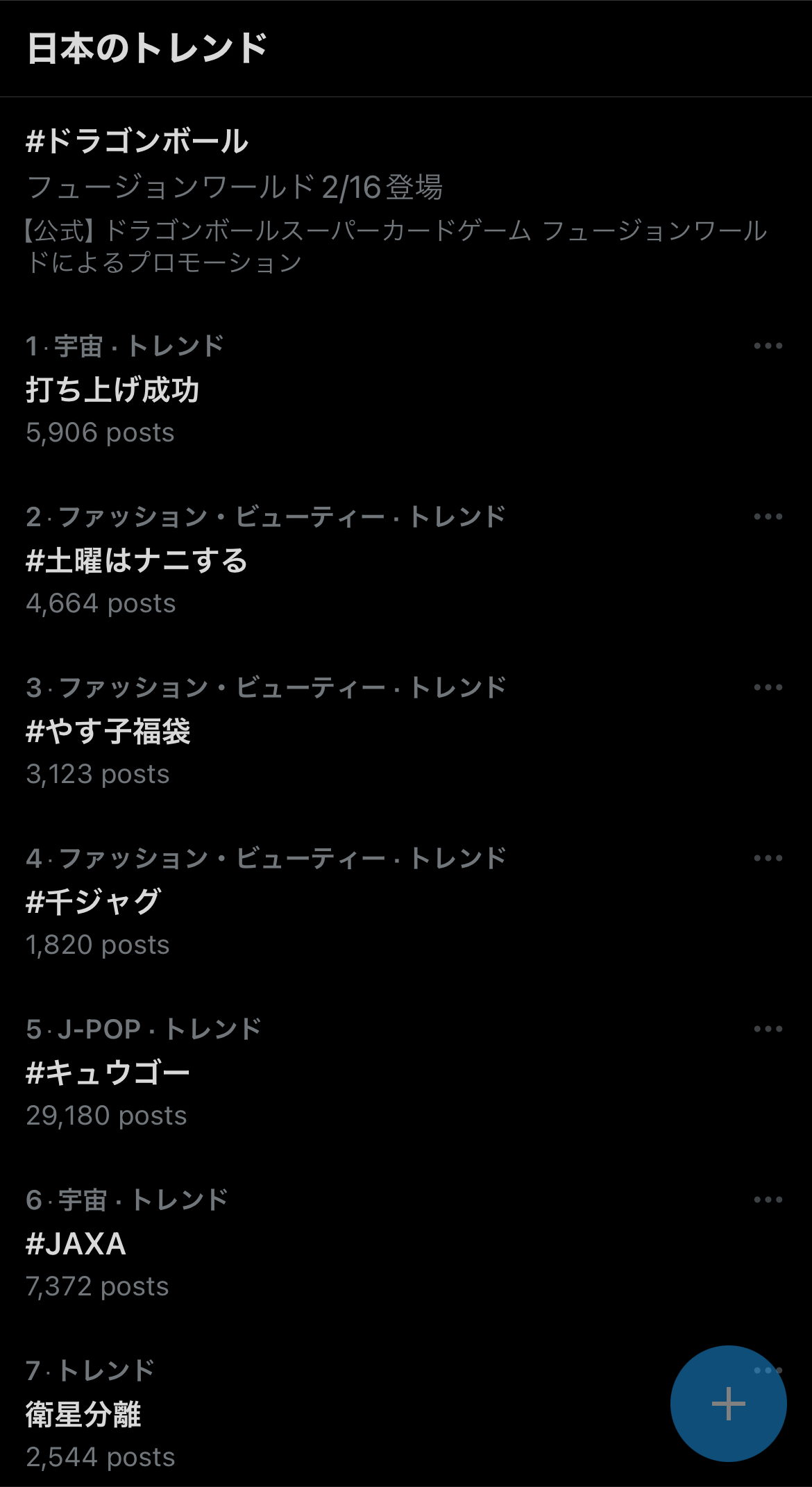This screenshot has width=812, height=1487.
Task: Open more options for 打ち上げ成功
Action: click(768, 346)
